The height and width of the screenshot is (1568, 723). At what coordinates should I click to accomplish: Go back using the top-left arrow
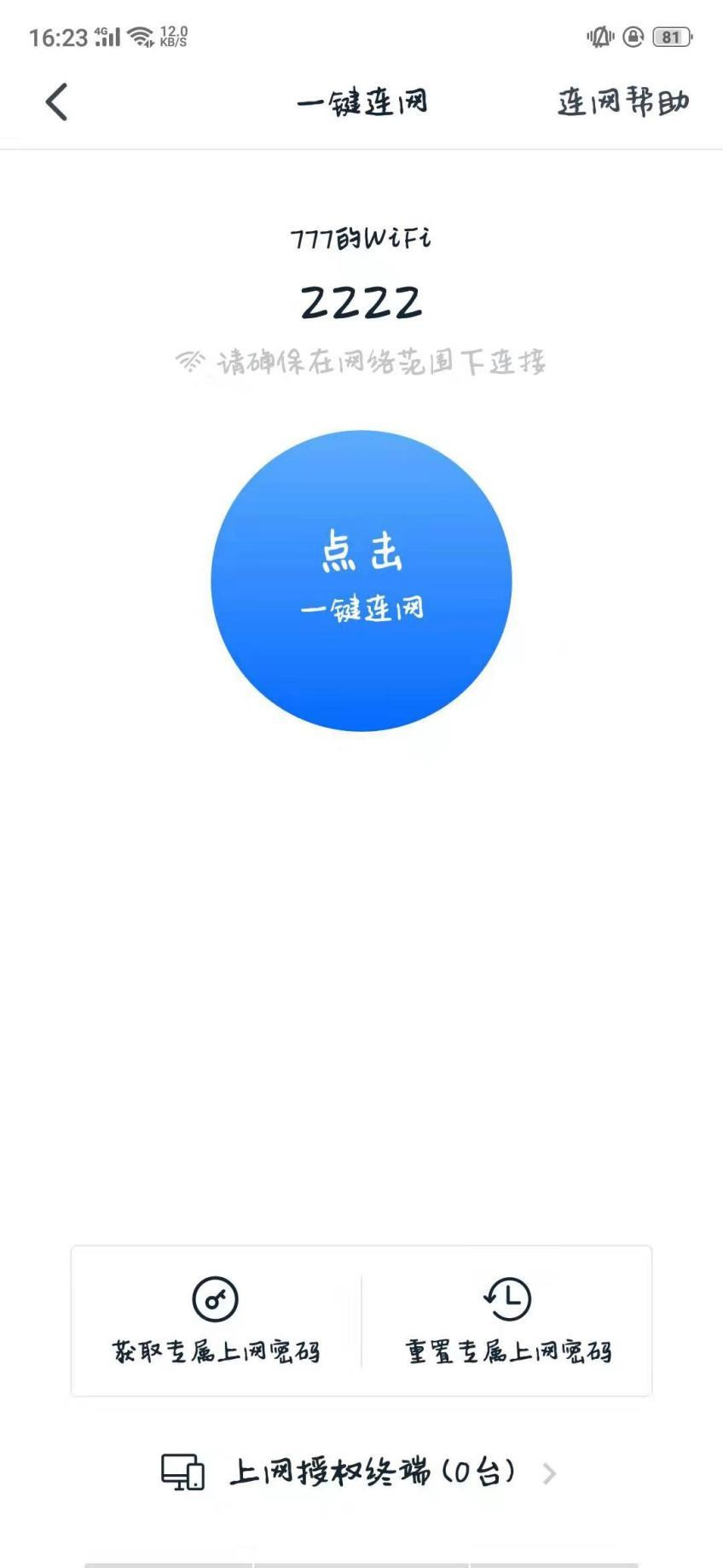pyautogui.click(x=56, y=102)
